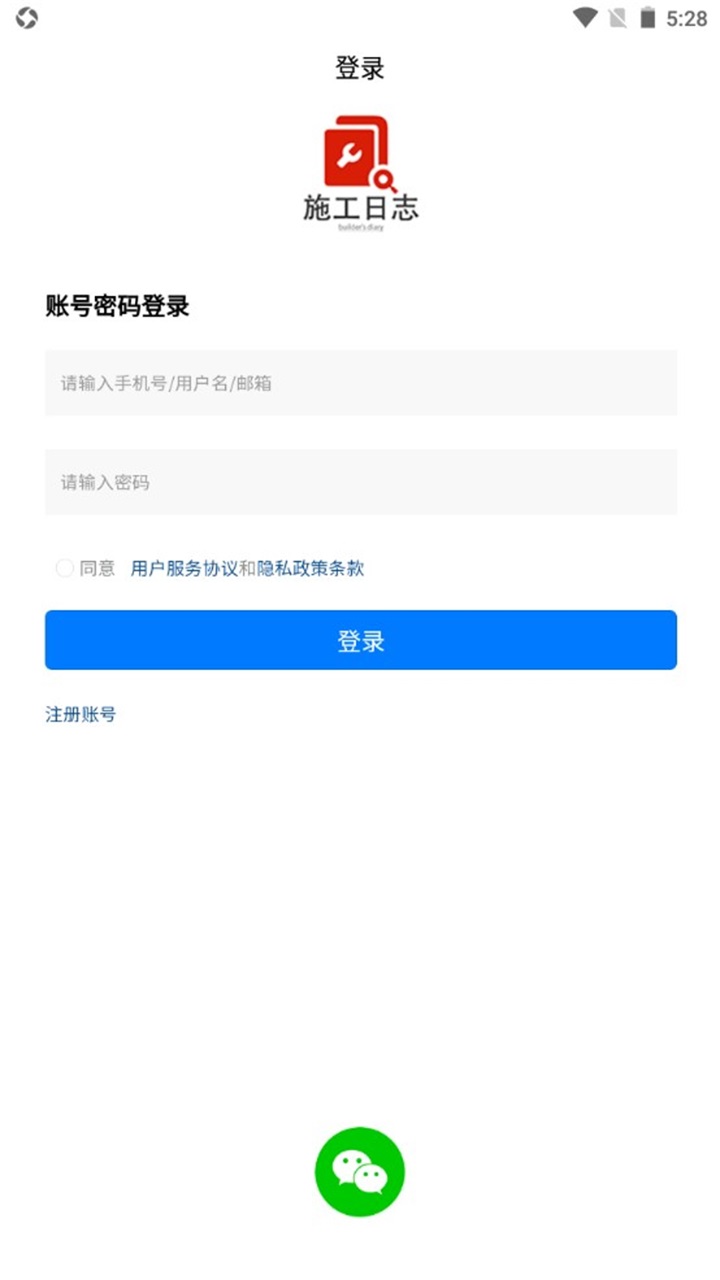
Task: Focus the 请输入密码 password field
Action: pyautogui.click(x=360, y=483)
